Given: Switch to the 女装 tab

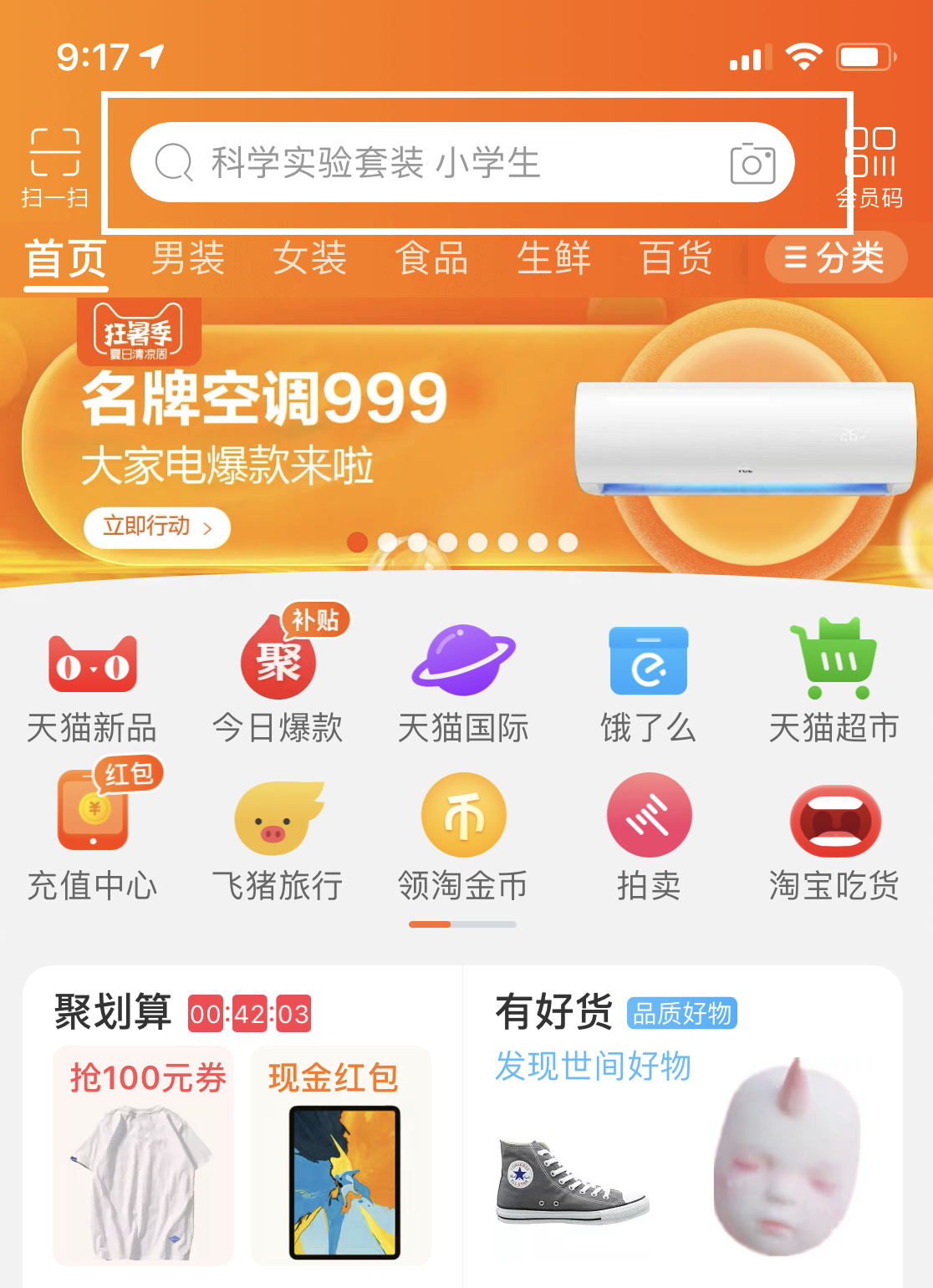Looking at the screenshot, I should pos(310,257).
